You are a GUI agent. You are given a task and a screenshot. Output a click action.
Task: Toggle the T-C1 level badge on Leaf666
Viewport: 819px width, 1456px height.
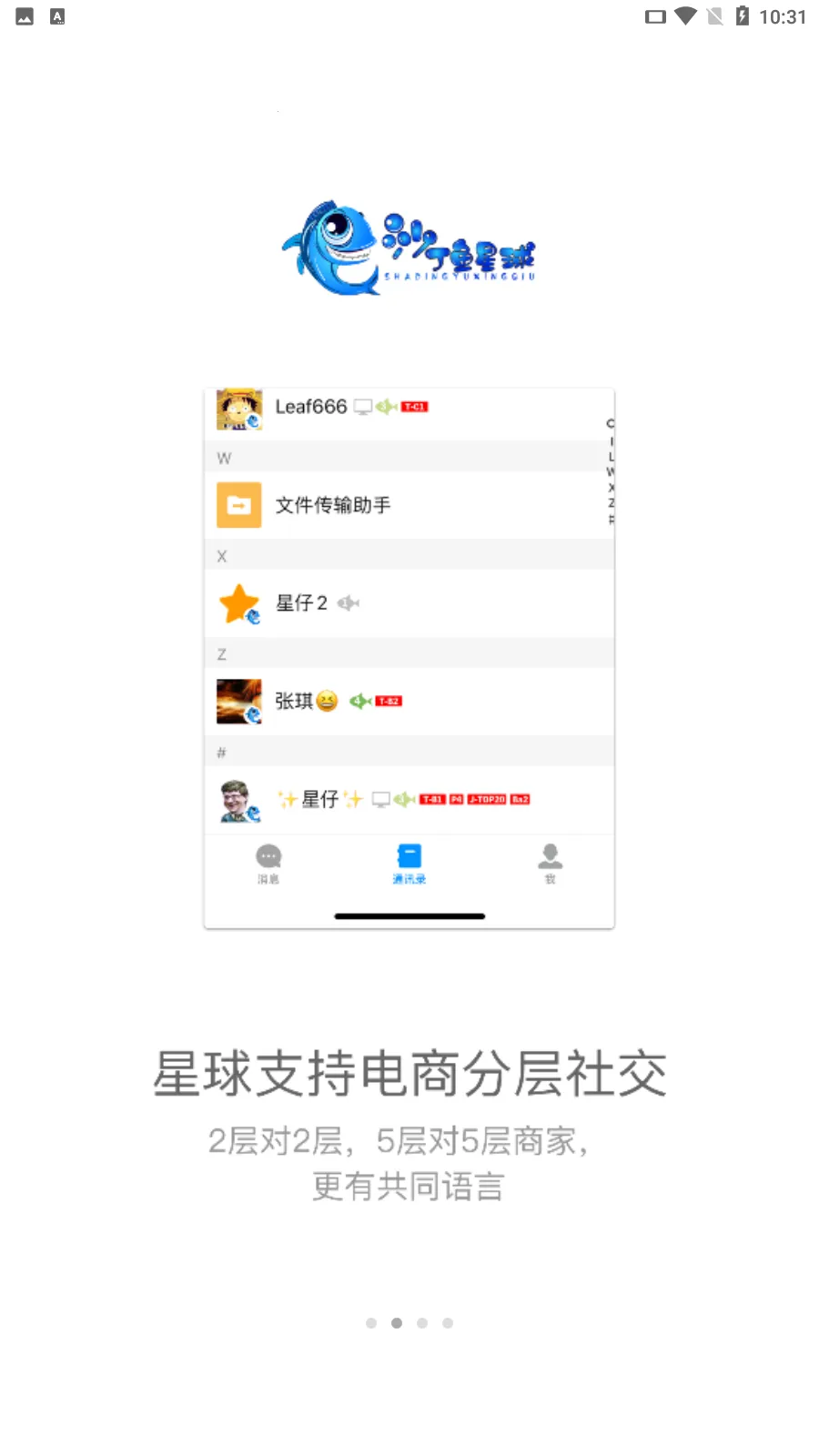pyautogui.click(x=415, y=407)
